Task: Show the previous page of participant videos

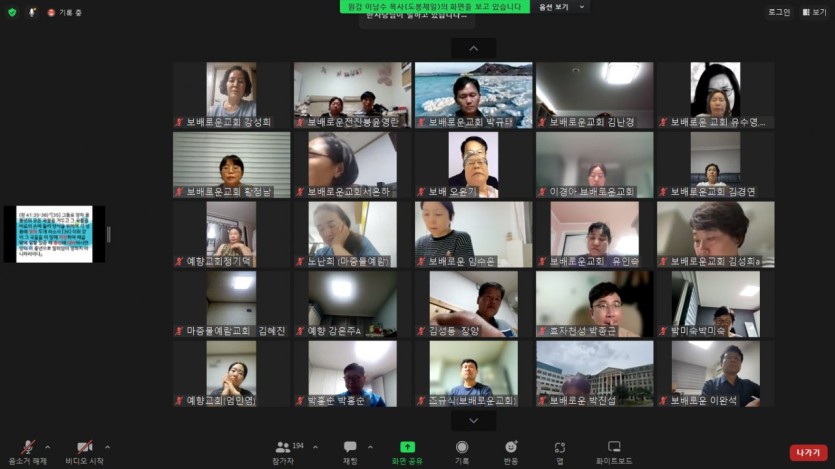Action: [473, 48]
